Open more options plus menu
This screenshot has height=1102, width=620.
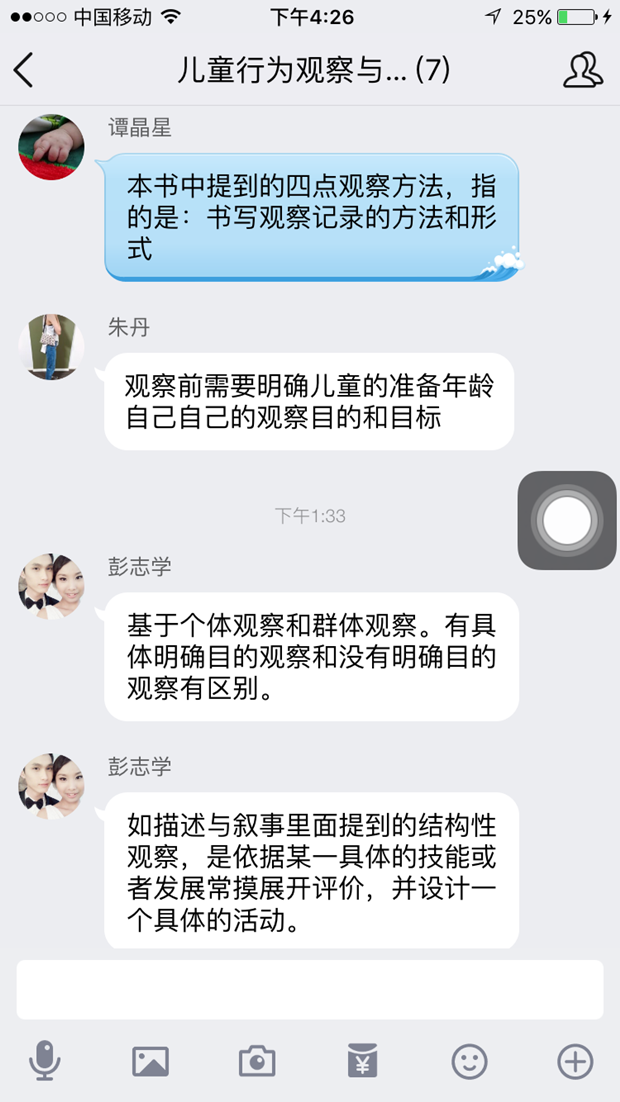[575, 1061]
